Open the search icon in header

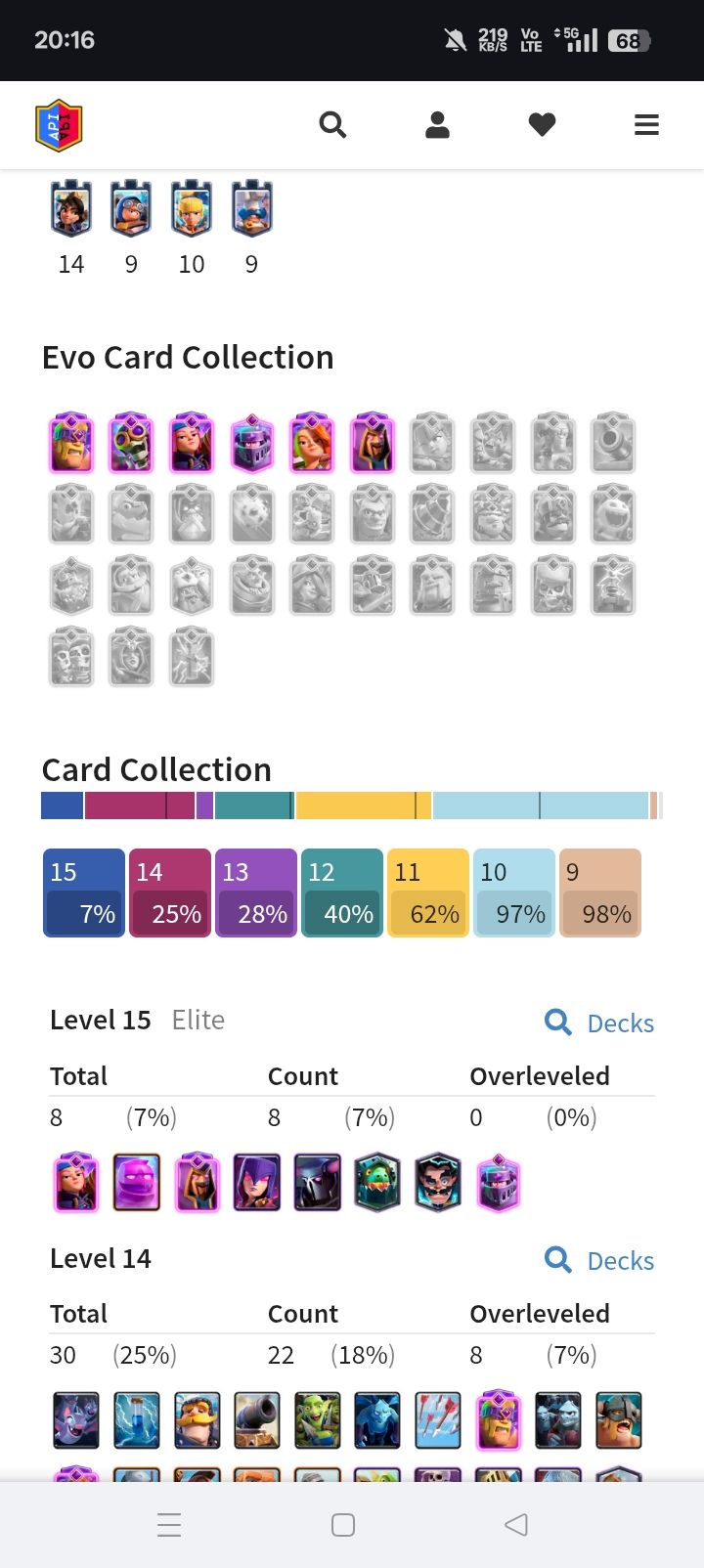point(332,125)
